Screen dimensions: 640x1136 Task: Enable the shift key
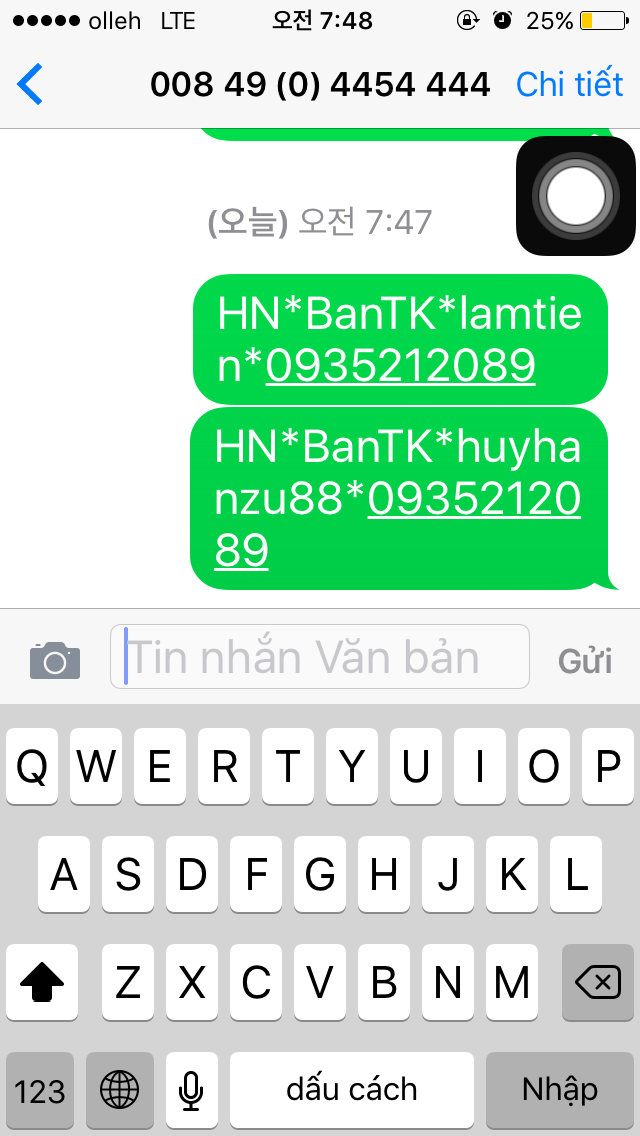[x=42, y=983]
